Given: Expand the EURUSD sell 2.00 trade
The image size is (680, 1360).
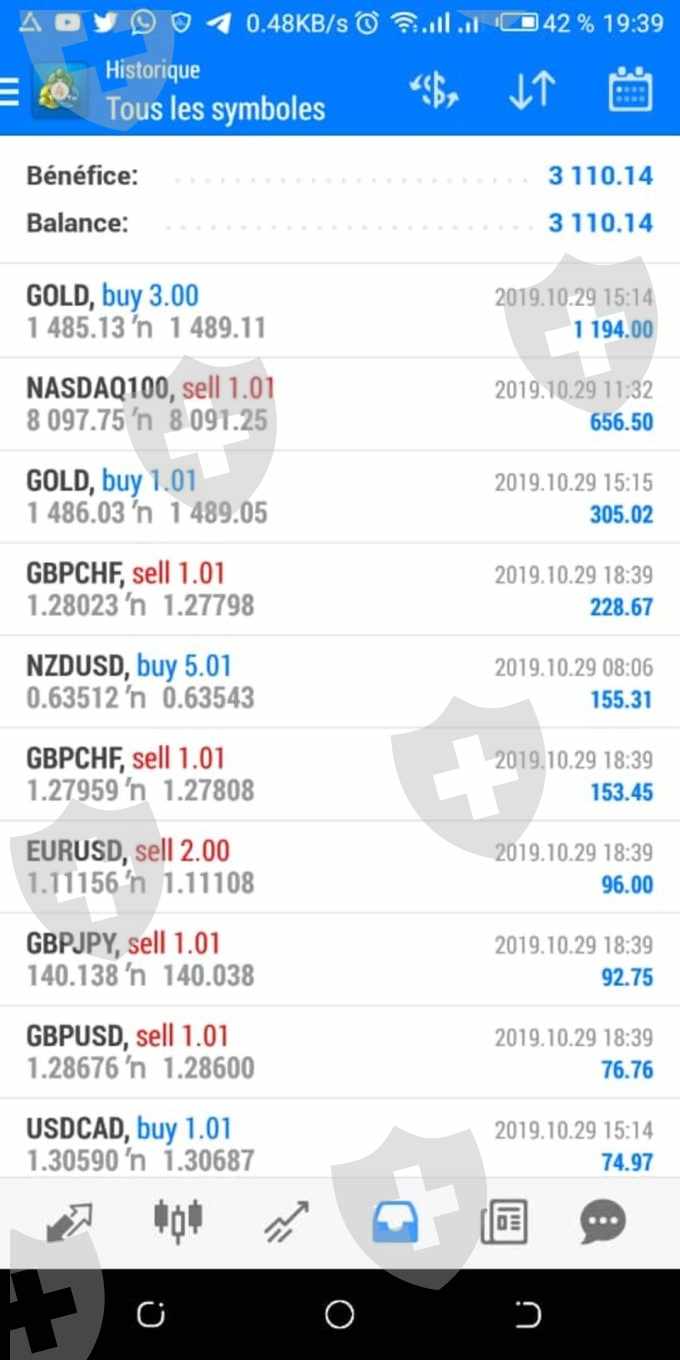Looking at the screenshot, I should tap(340, 867).
